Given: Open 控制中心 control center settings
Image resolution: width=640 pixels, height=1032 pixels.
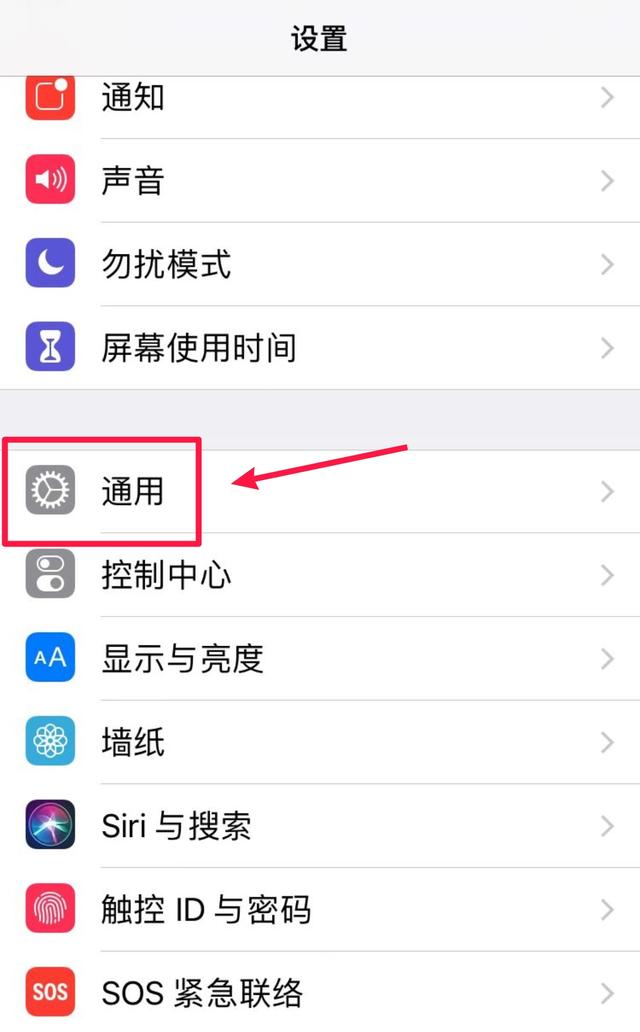Looking at the screenshot, I should click(x=320, y=575).
